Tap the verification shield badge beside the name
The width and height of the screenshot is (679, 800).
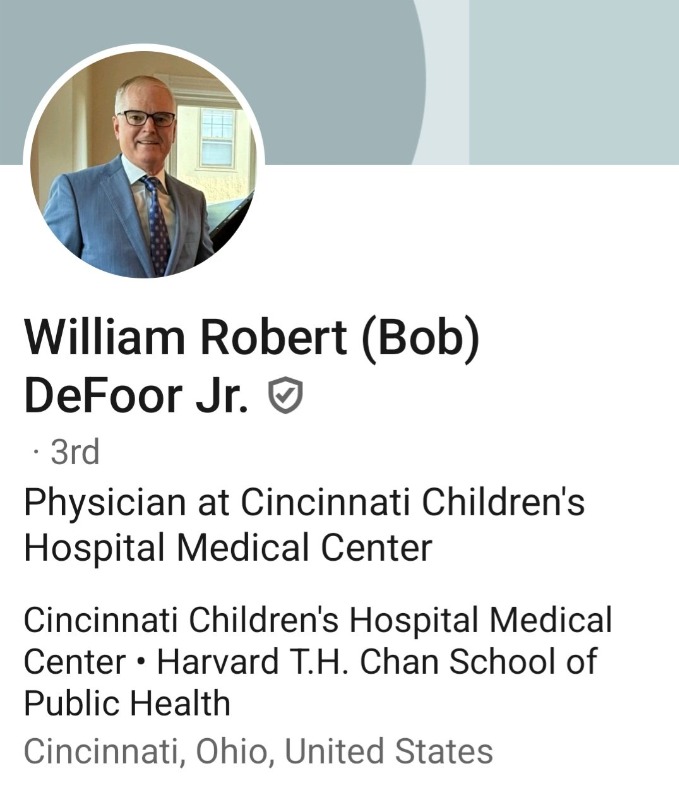point(286,397)
